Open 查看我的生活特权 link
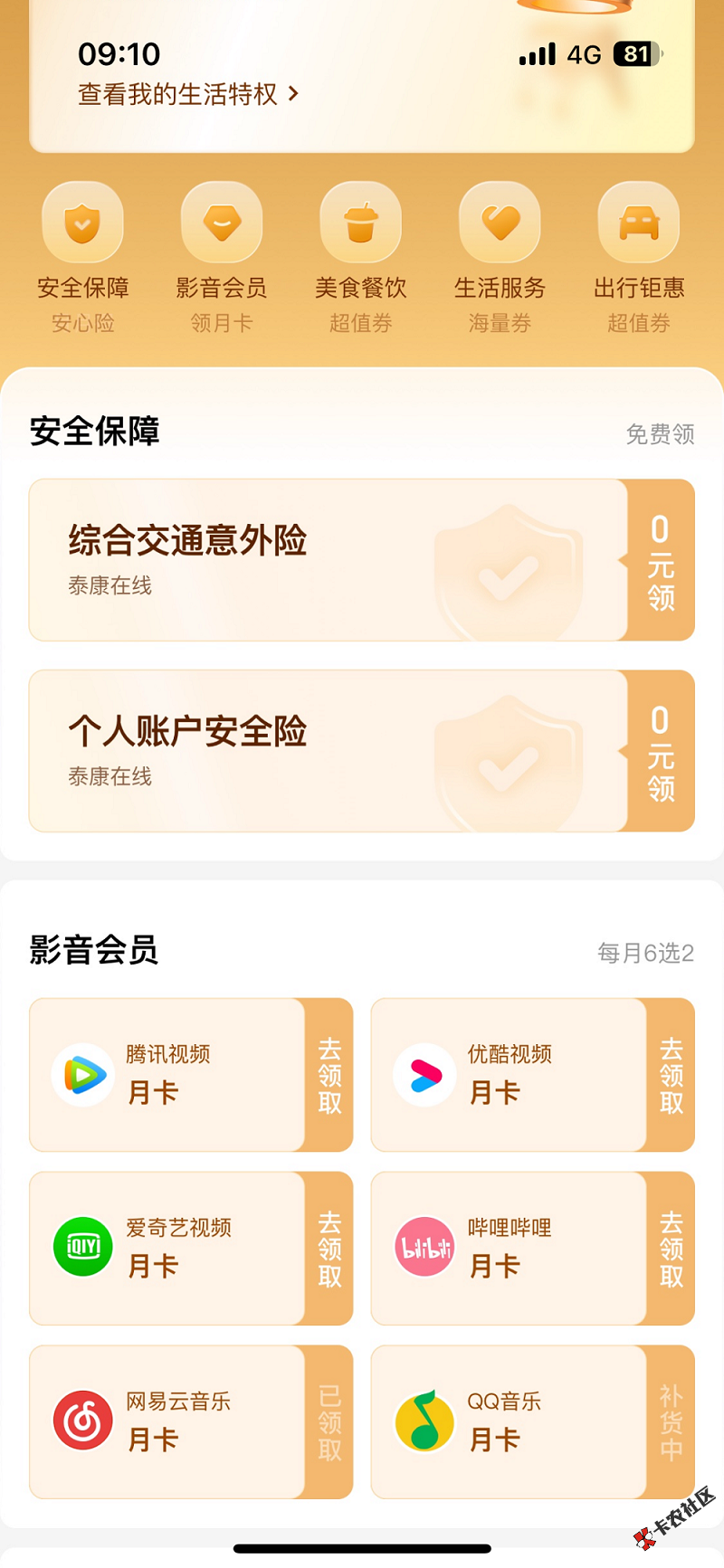The height and width of the screenshot is (1568, 724). 188,94
